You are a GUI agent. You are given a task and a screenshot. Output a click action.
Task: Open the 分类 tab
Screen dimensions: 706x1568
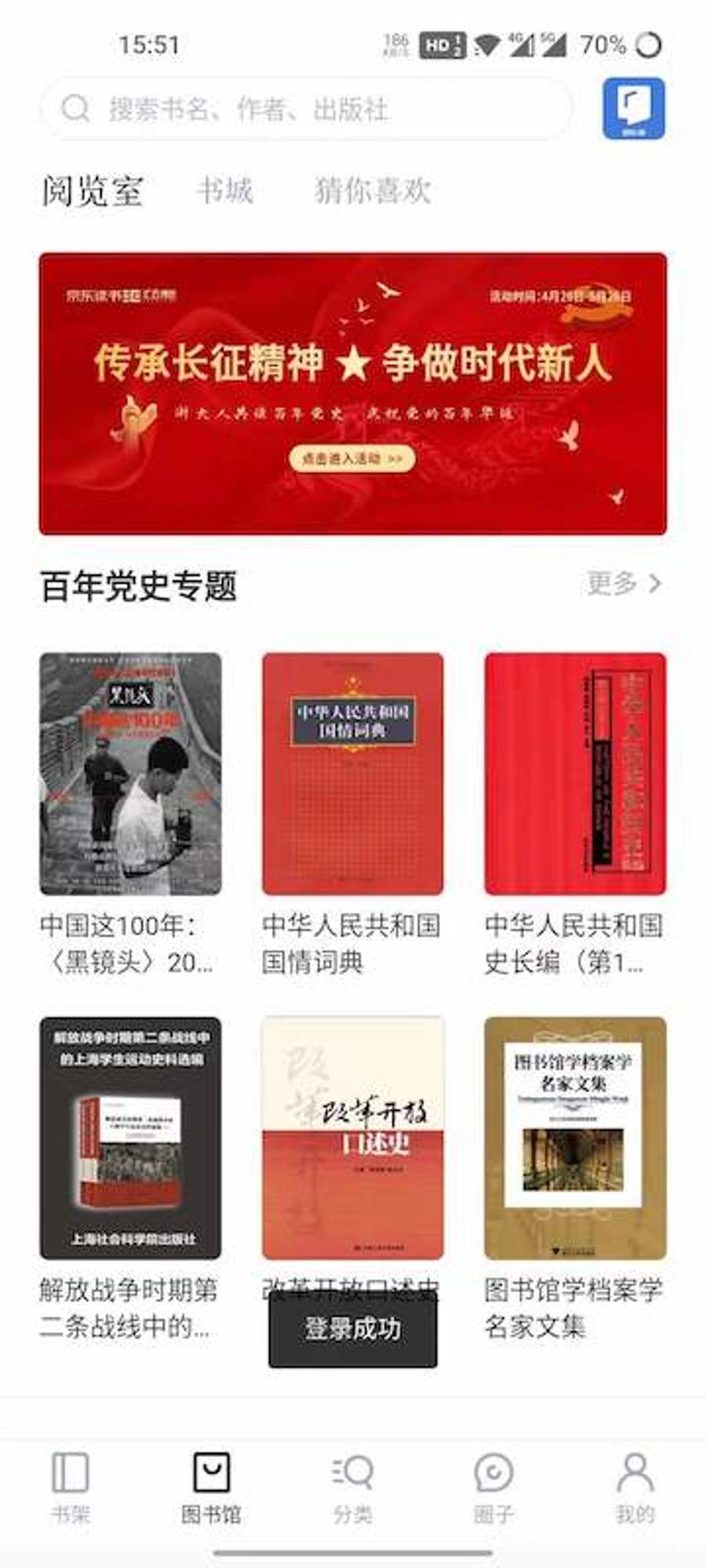pos(352,1486)
